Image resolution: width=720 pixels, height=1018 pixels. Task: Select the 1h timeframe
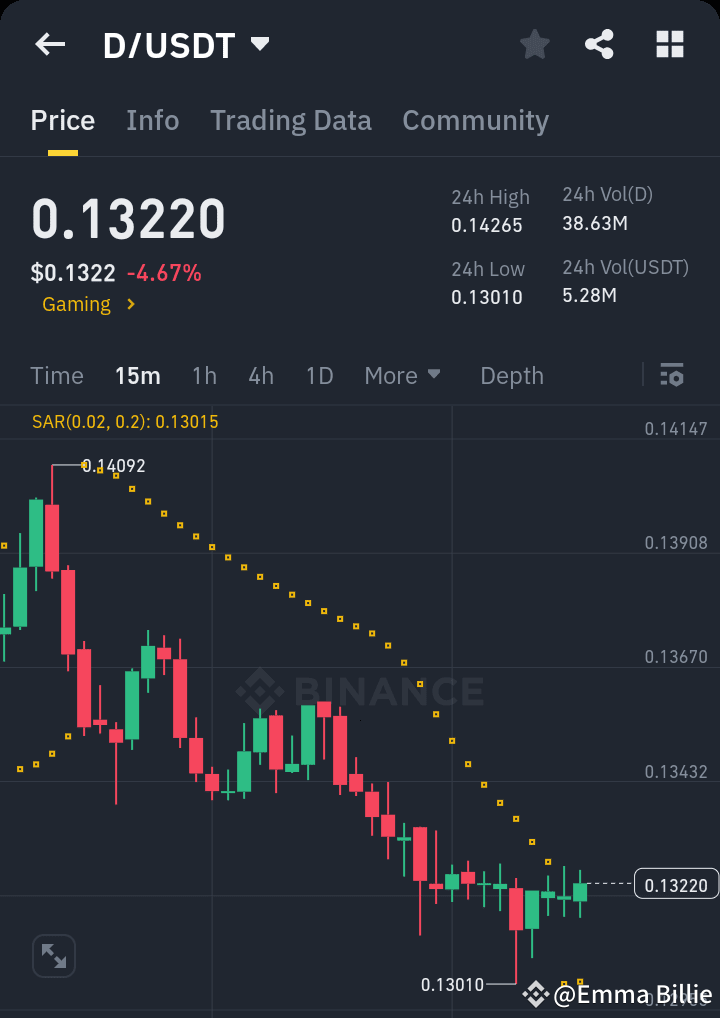click(x=204, y=375)
